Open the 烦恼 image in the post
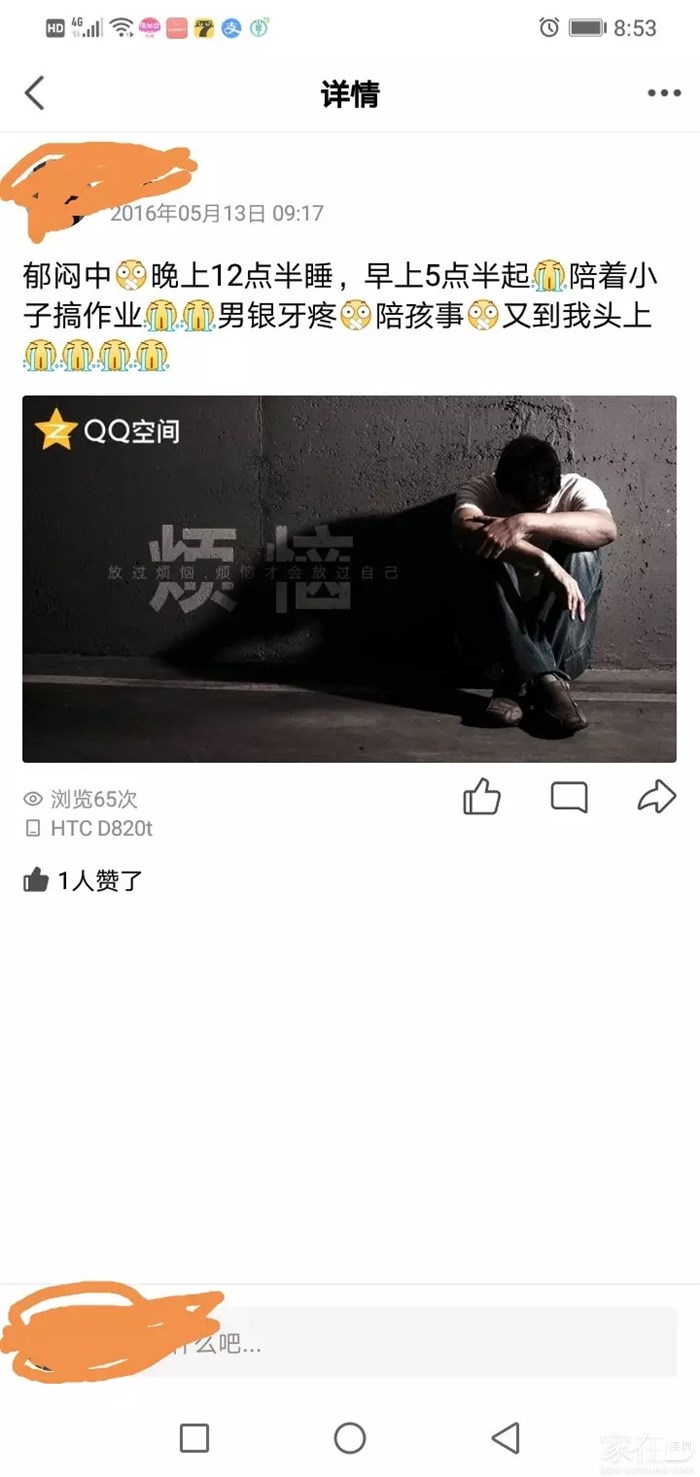 click(x=349, y=578)
